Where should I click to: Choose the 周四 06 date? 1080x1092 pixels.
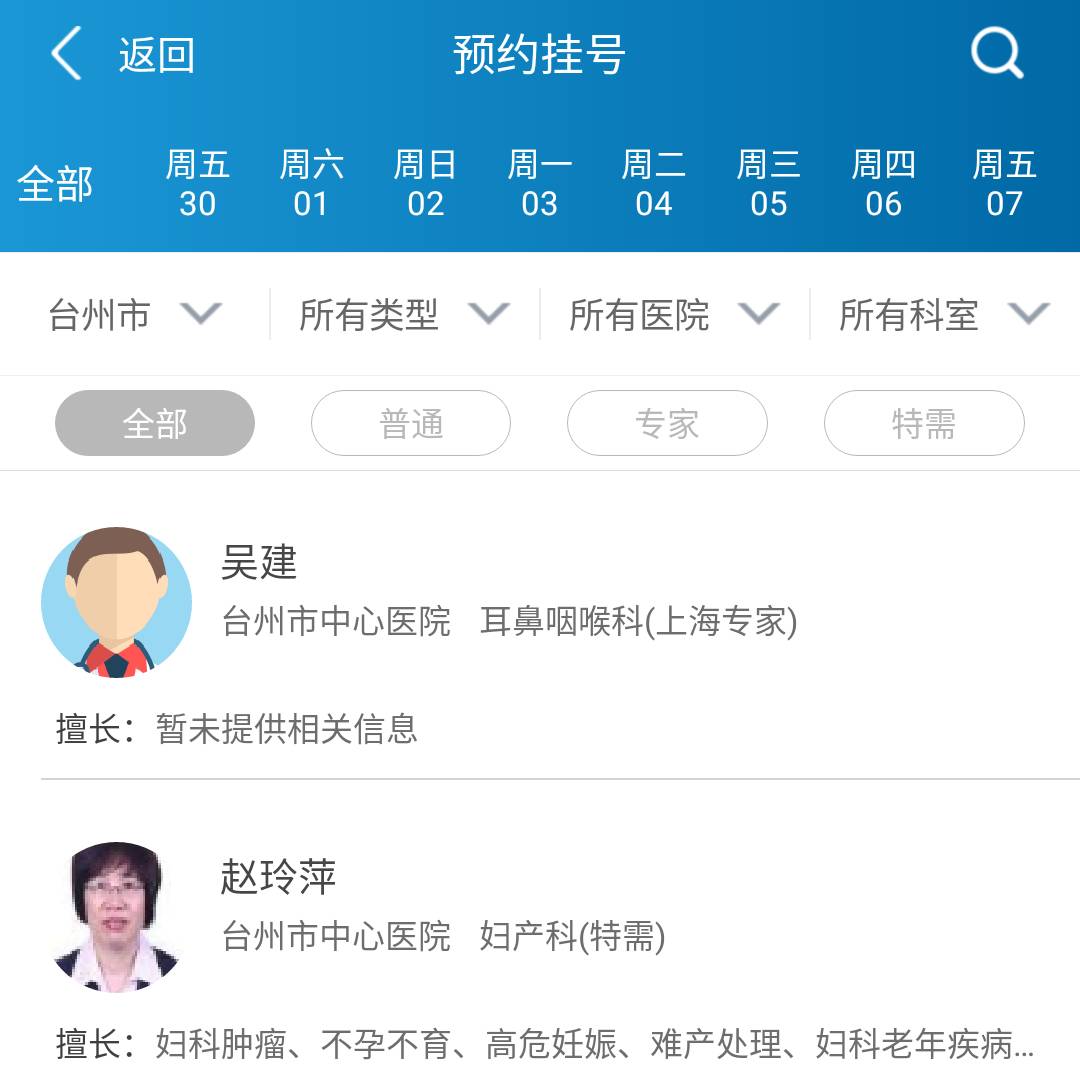tap(883, 184)
